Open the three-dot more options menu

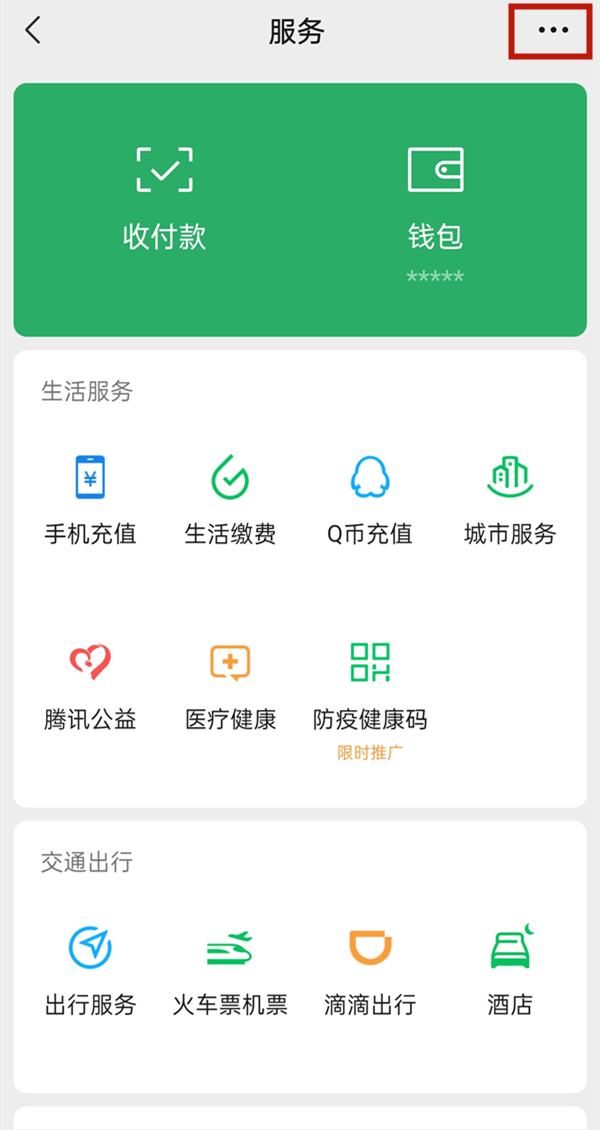[x=553, y=31]
